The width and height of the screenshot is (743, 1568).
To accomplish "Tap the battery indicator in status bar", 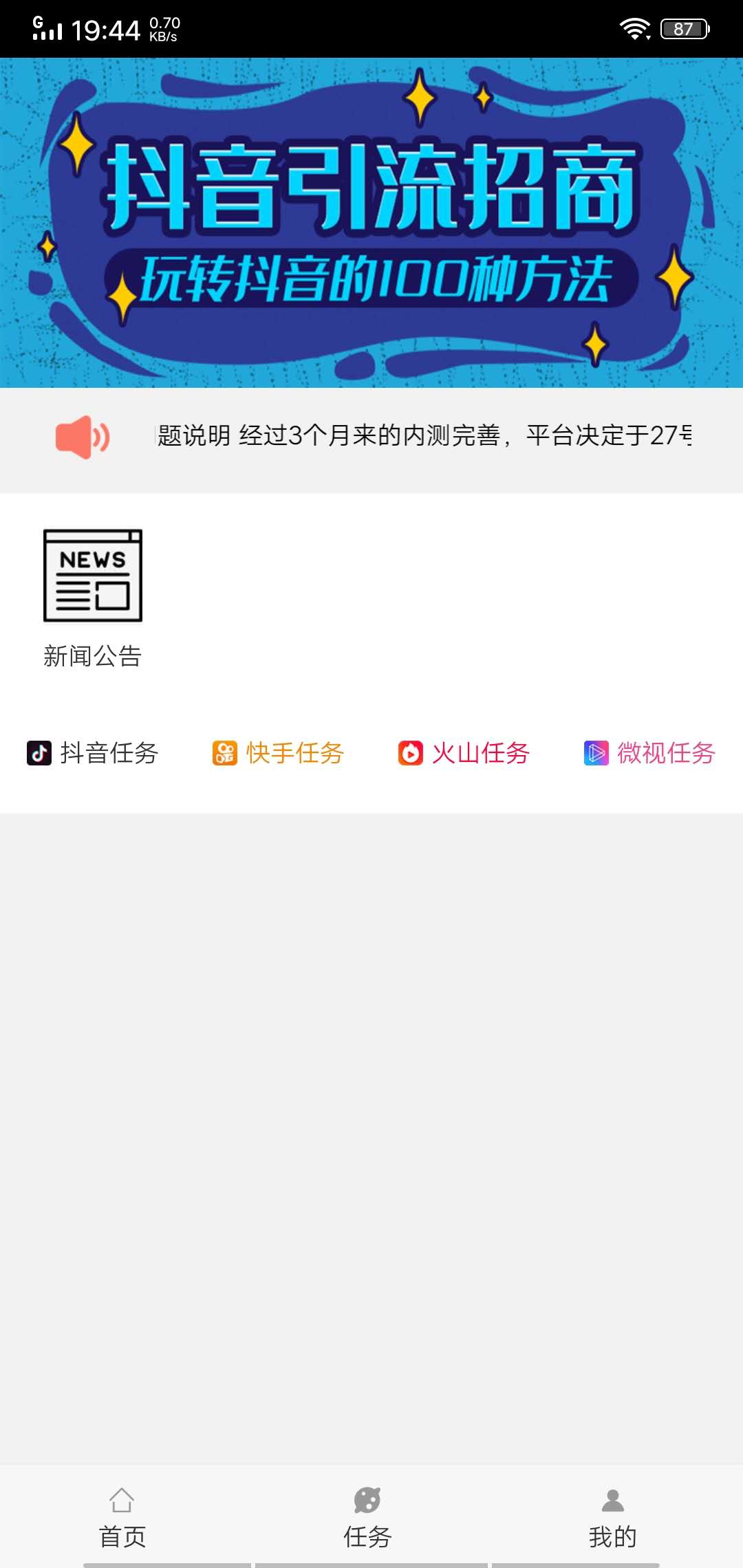I will click(685, 28).
